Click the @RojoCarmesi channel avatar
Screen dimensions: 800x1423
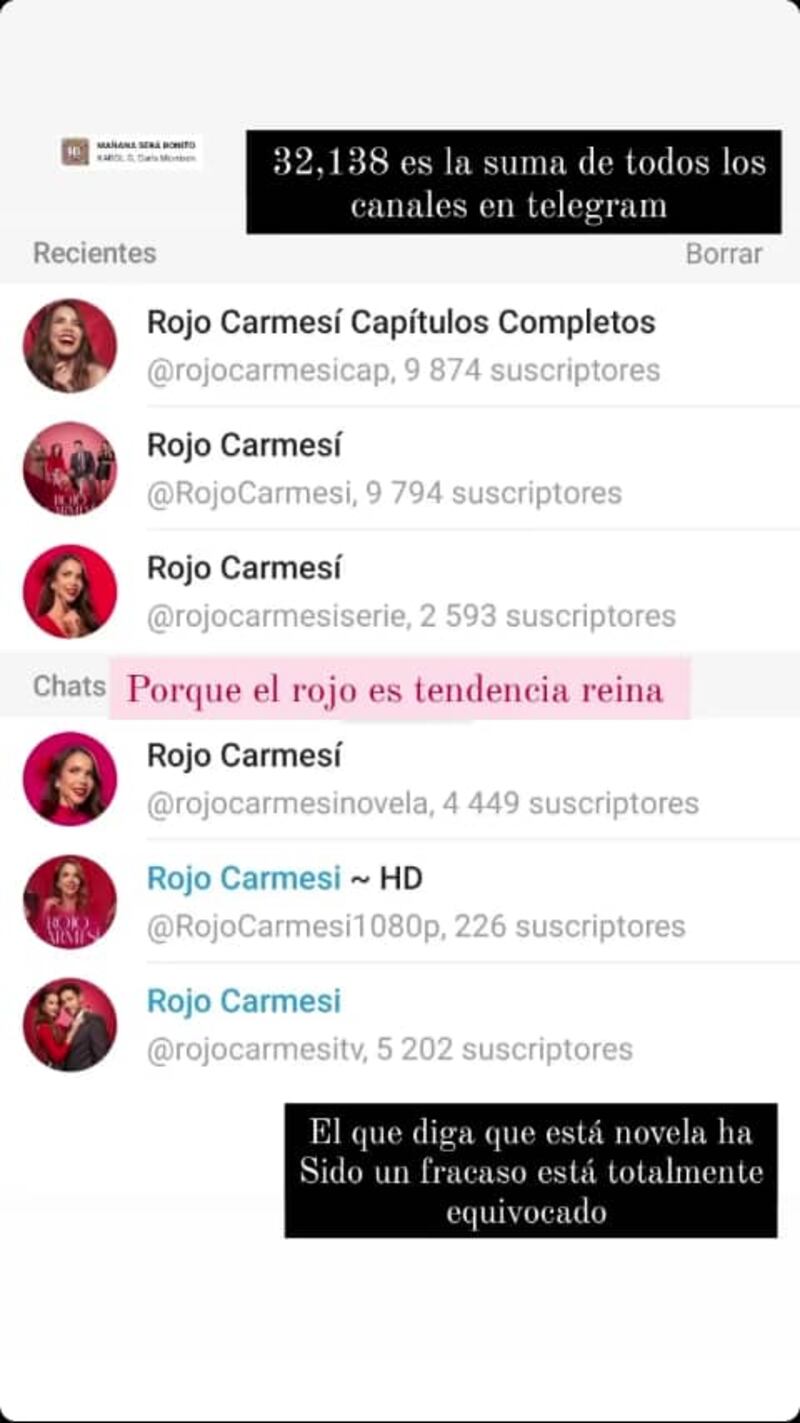click(x=70, y=467)
